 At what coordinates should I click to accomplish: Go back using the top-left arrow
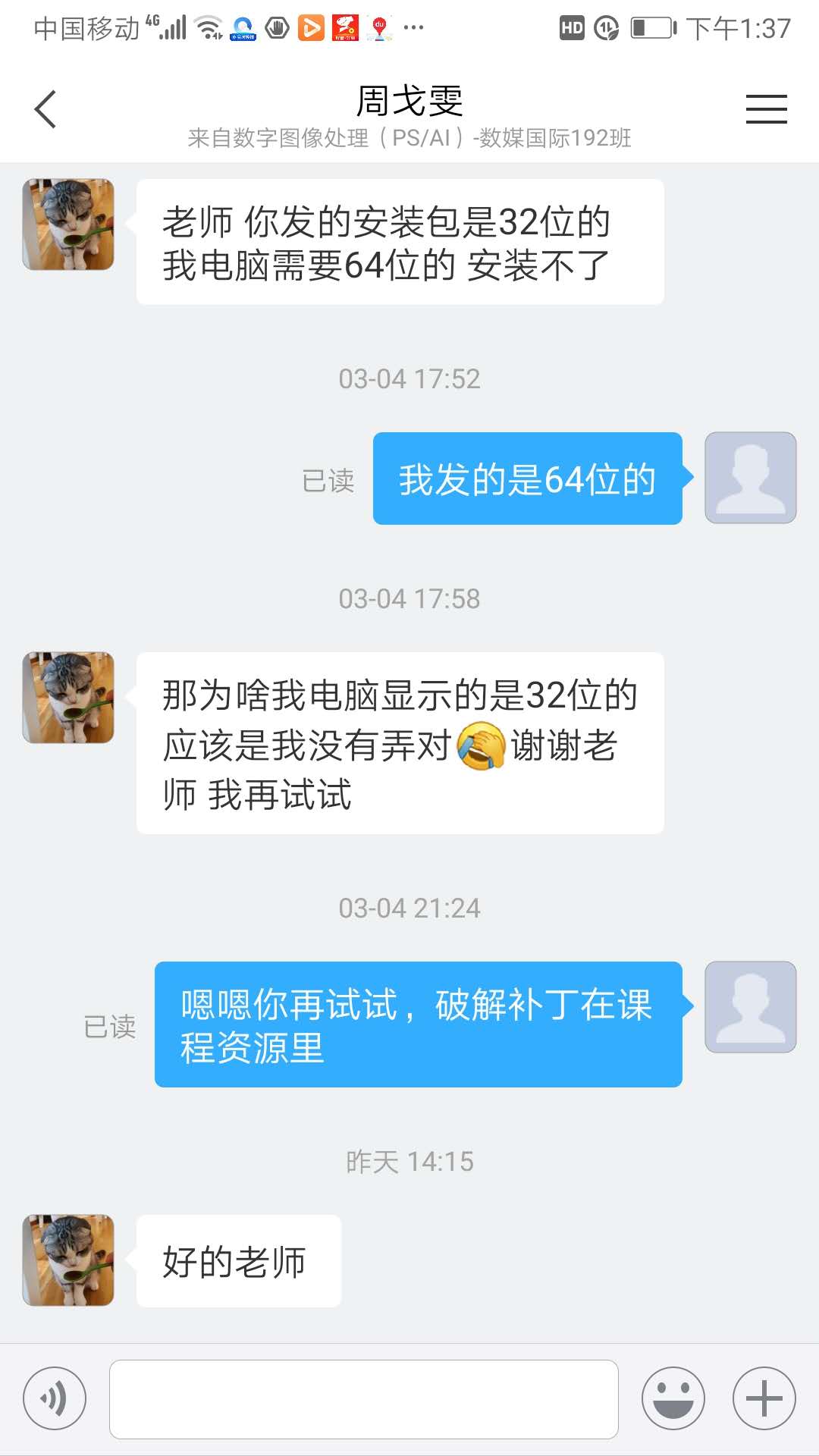(x=45, y=109)
